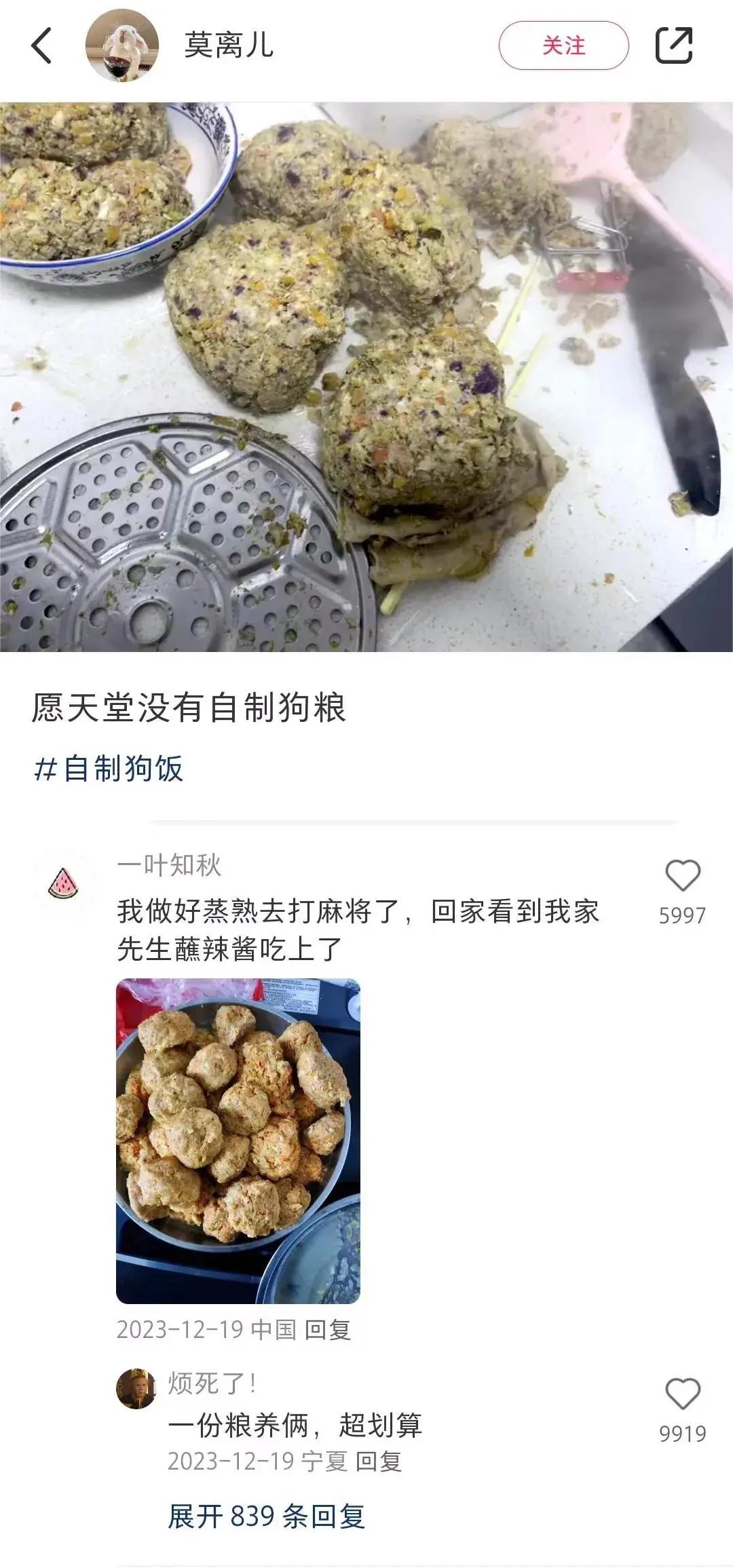Reply to 一叶知秋's comment
This screenshot has height=1568, width=733.
click(328, 1329)
